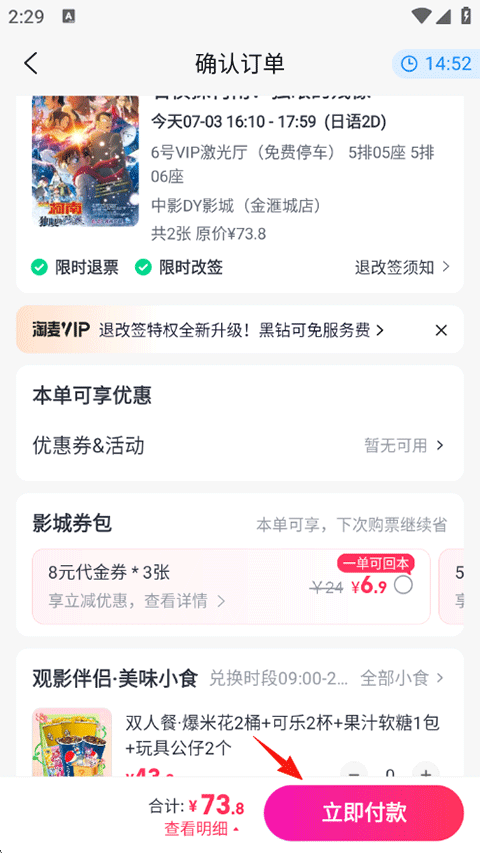Dismiss the 淘麦VIP banner

(441, 330)
